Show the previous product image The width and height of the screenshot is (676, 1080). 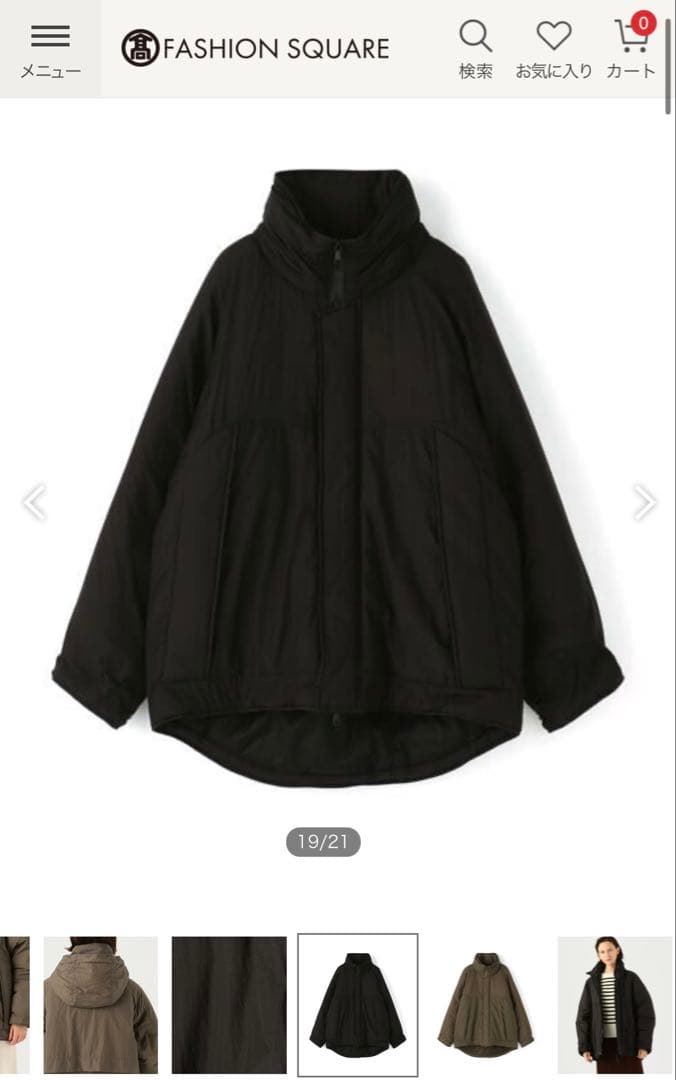34,502
